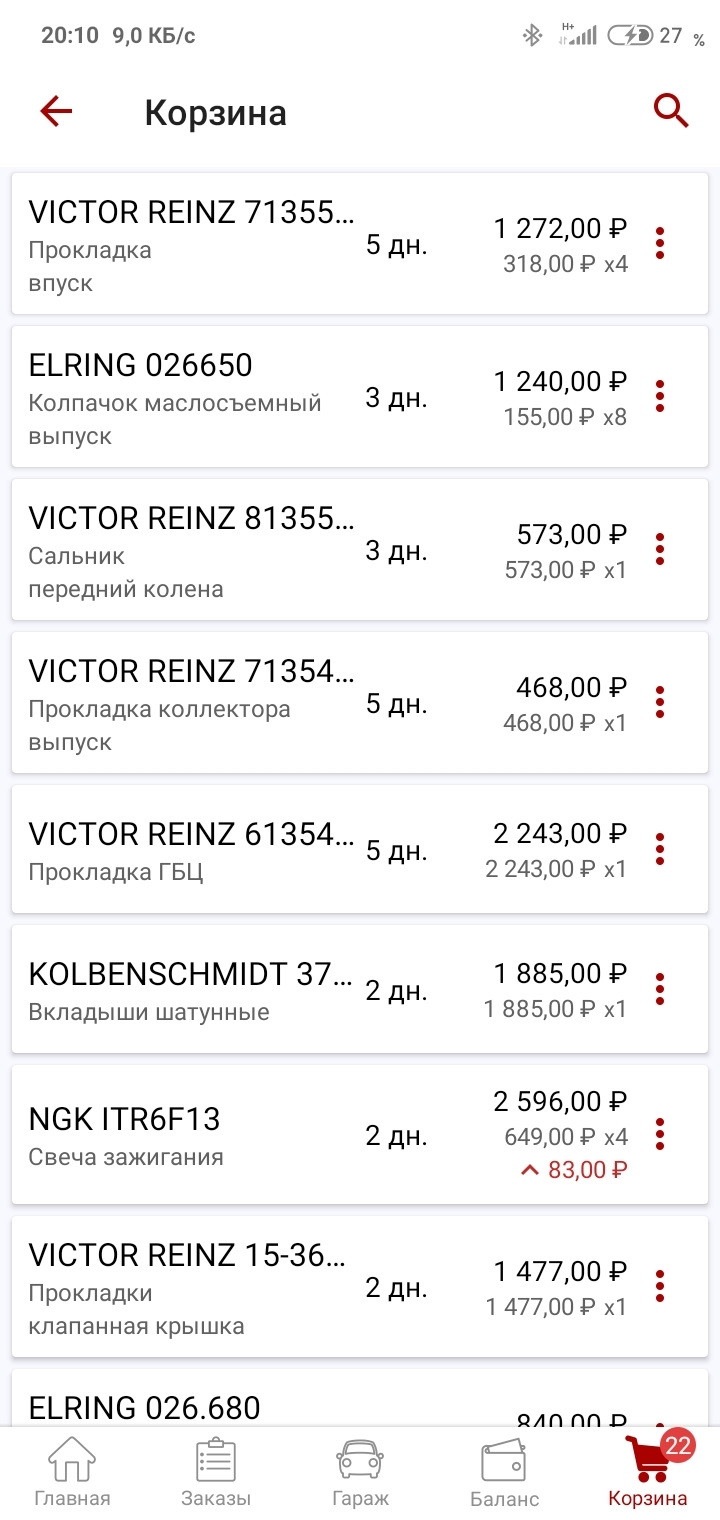Open the search magnifier icon

point(671,111)
